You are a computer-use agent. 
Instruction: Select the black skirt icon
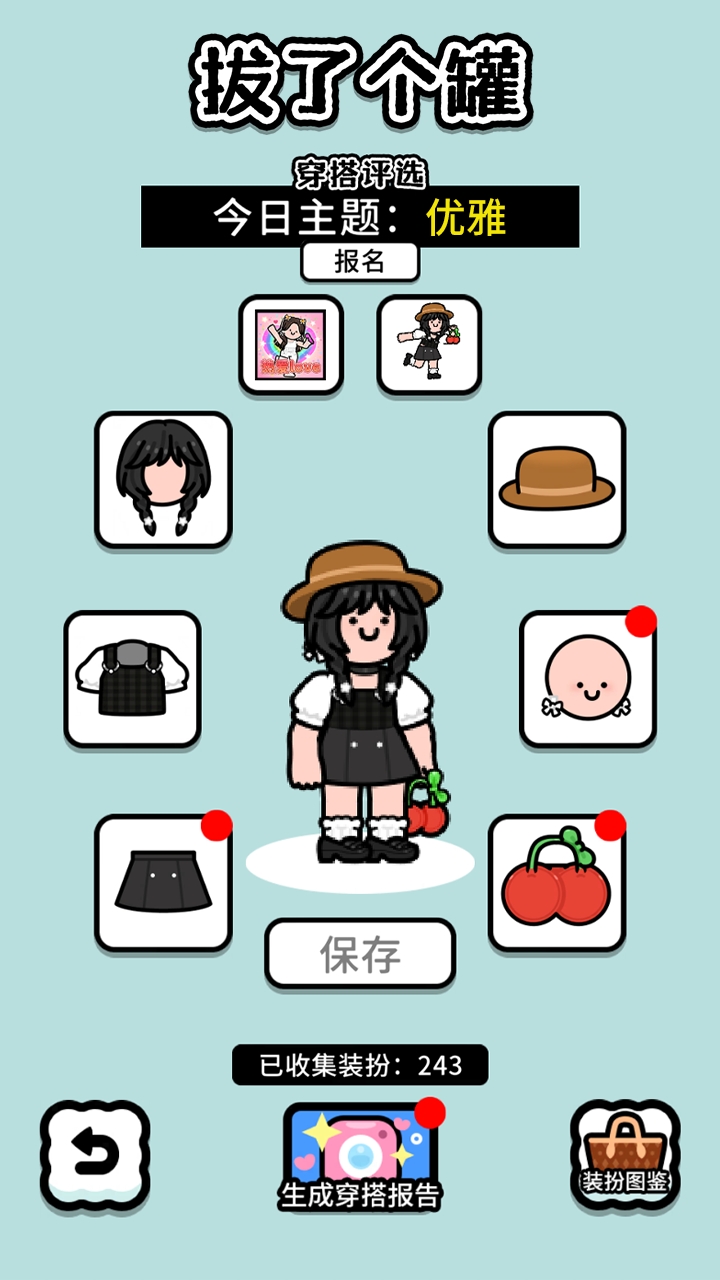[x=164, y=880]
